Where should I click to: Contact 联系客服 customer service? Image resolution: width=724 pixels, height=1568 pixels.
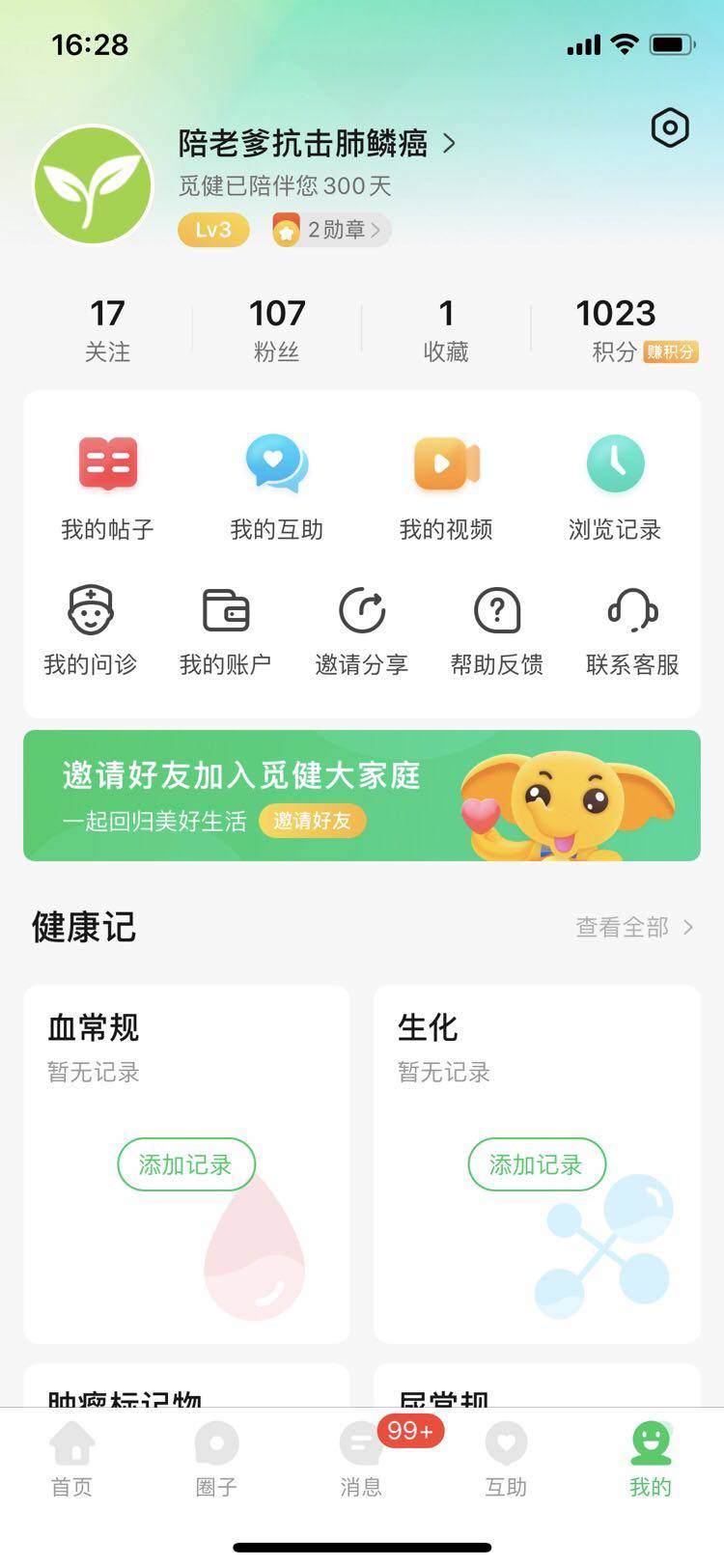coord(632,630)
